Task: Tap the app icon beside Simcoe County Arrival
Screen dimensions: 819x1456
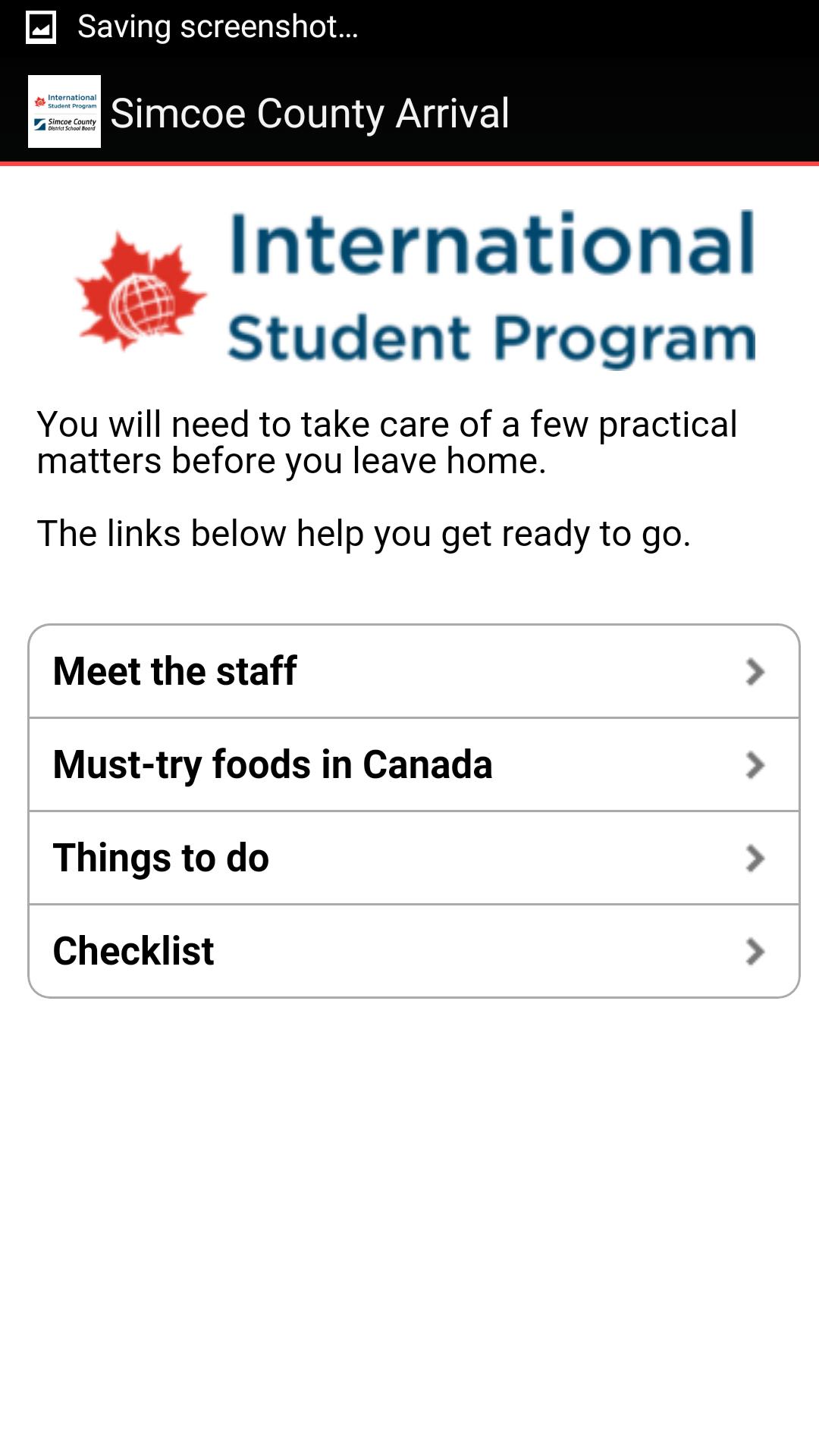Action: pos(64,111)
